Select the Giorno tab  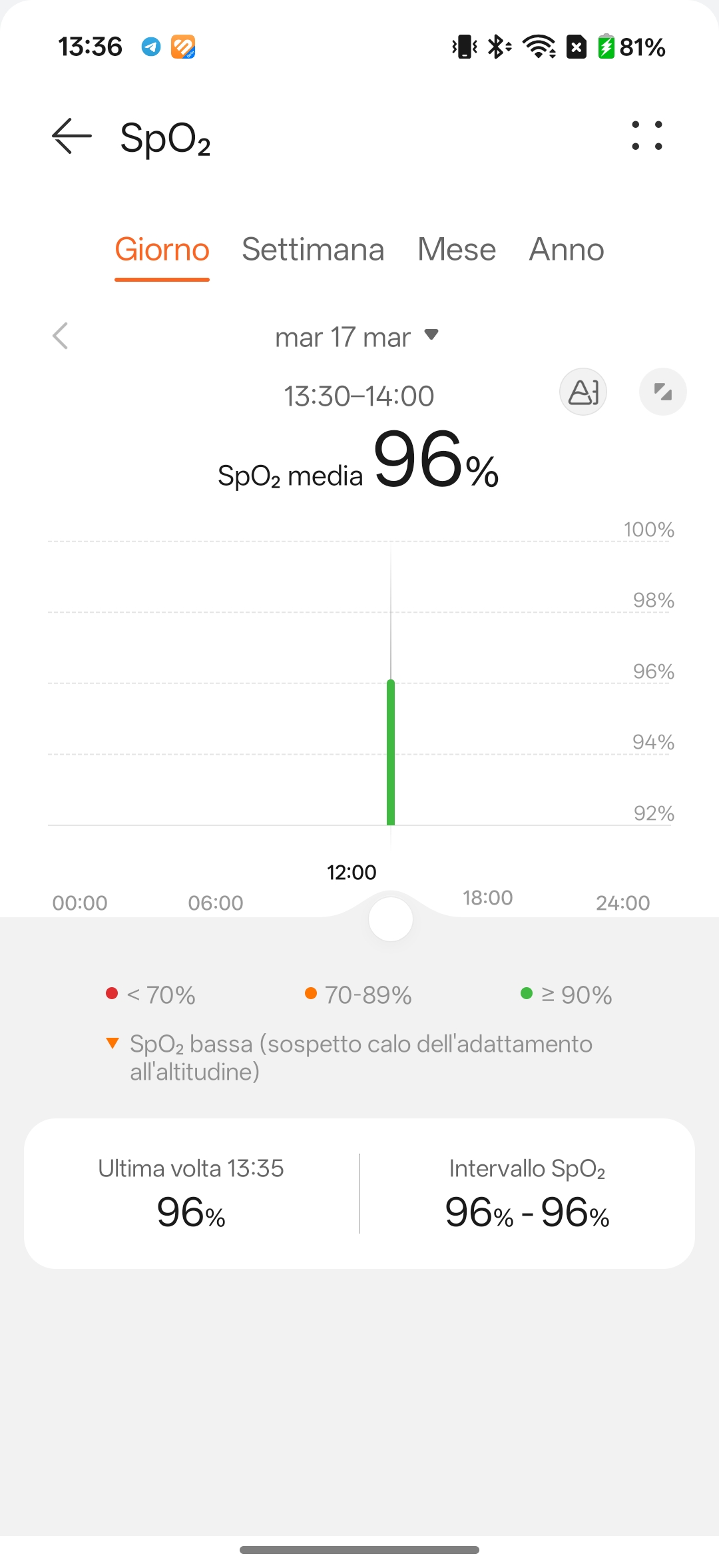click(162, 250)
